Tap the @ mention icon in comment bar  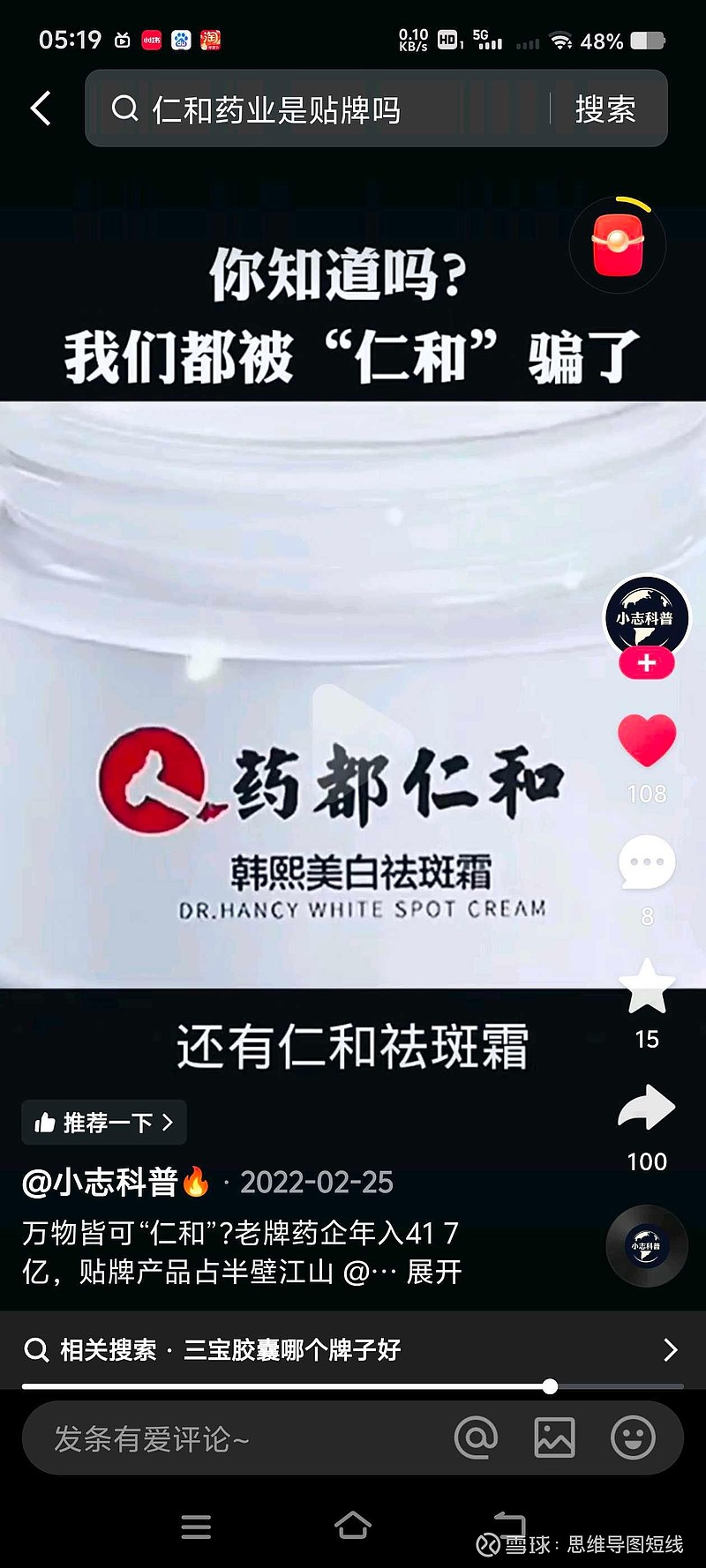[x=477, y=1437]
